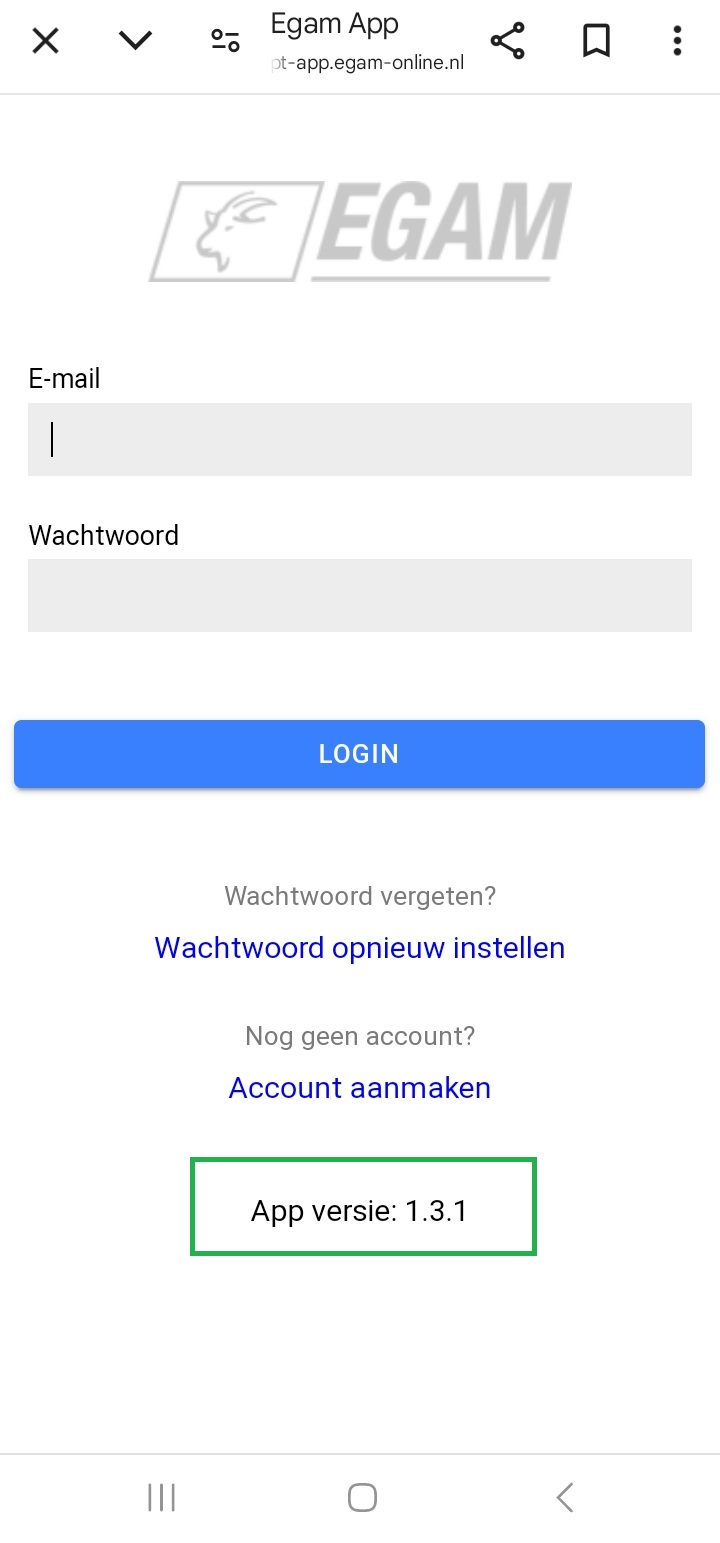The image size is (720, 1543).
Task: Focus the E-mail field
Action: tap(360, 439)
